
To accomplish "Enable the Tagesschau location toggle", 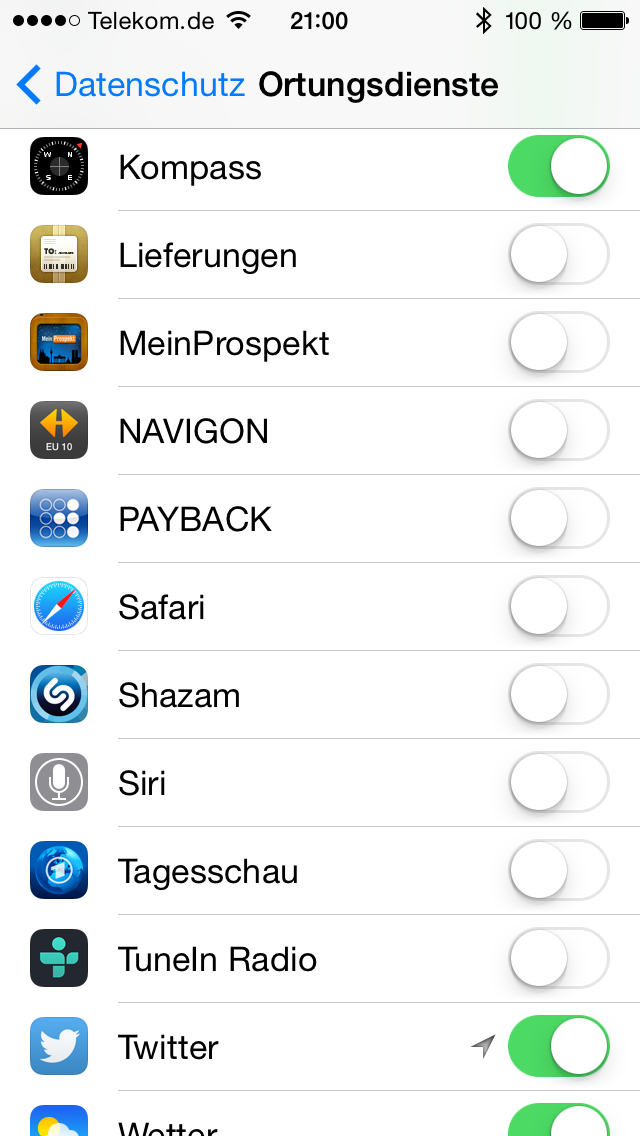I will pyautogui.click(x=559, y=870).
